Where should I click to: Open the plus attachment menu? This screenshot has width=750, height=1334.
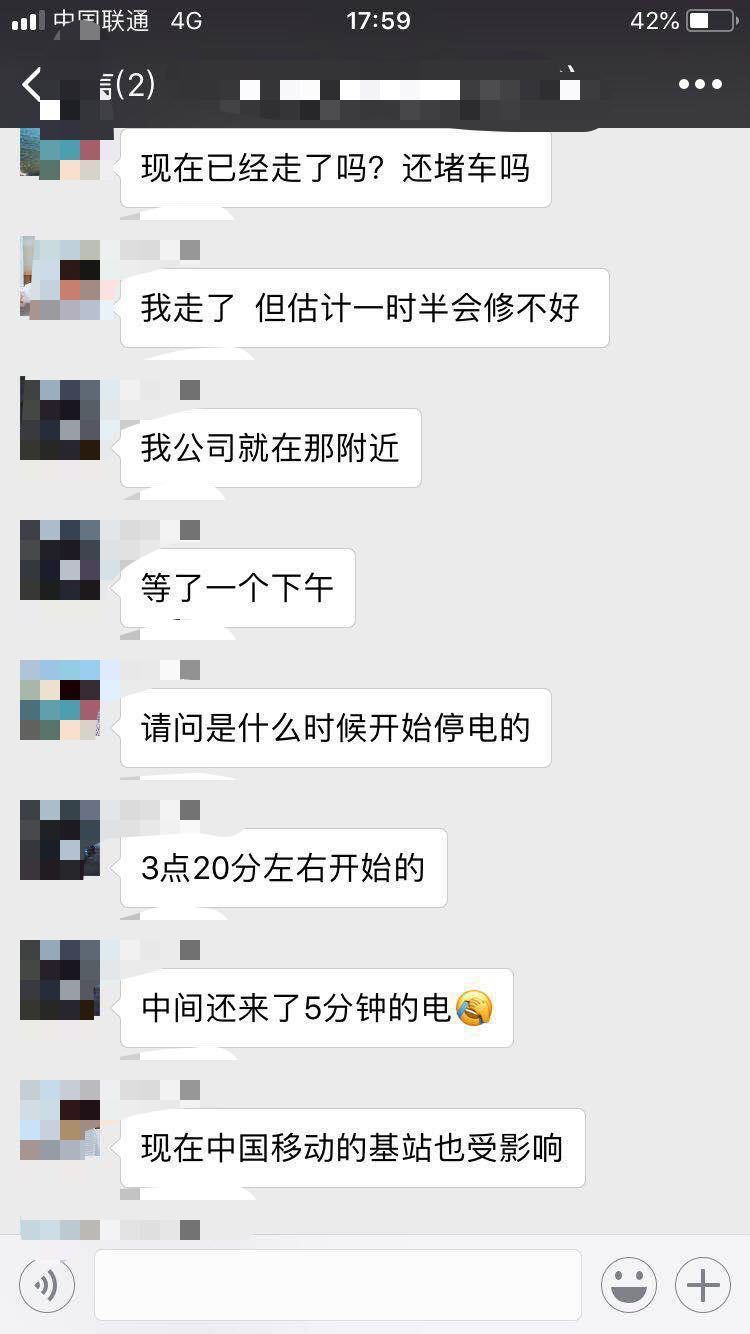(703, 1285)
